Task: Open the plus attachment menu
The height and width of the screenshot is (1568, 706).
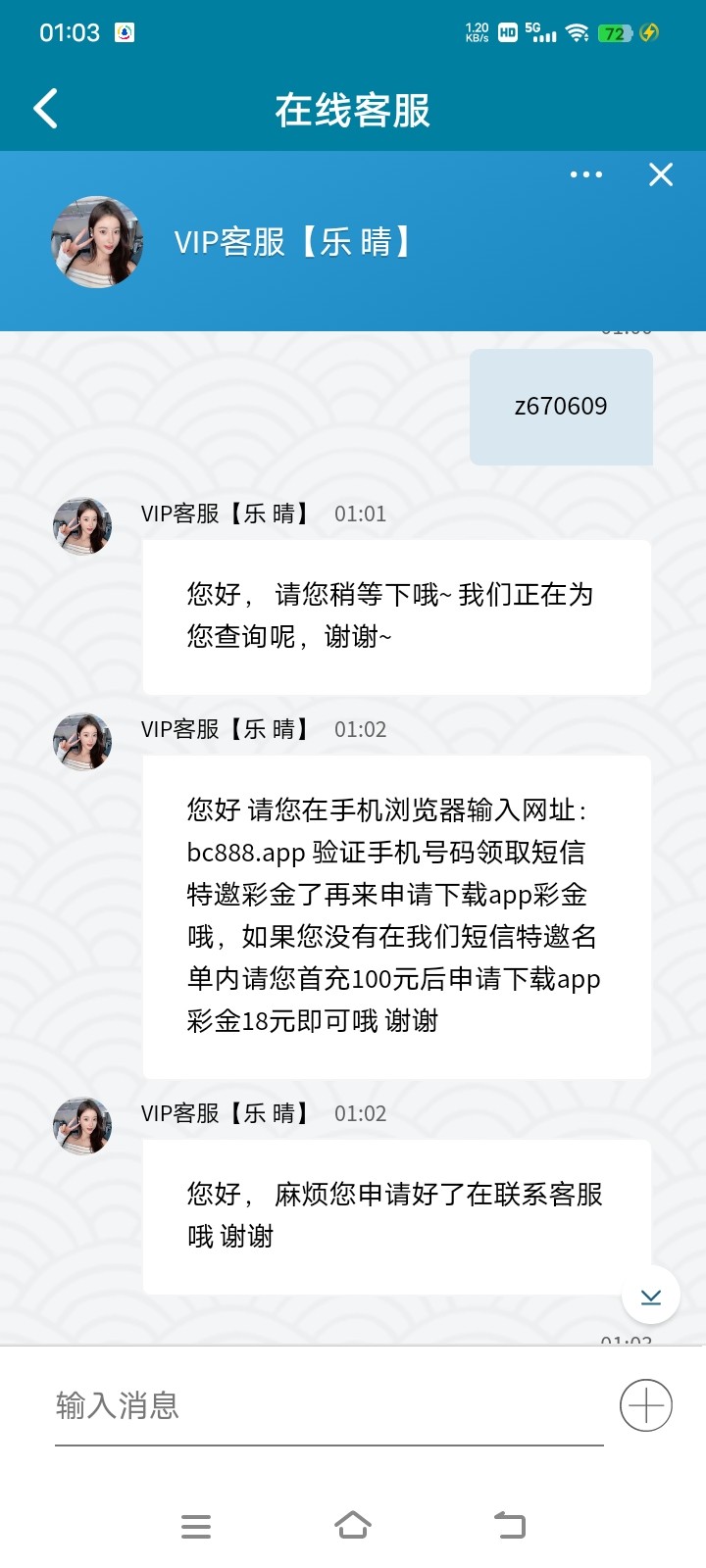Action: [x=646, y=1406]
